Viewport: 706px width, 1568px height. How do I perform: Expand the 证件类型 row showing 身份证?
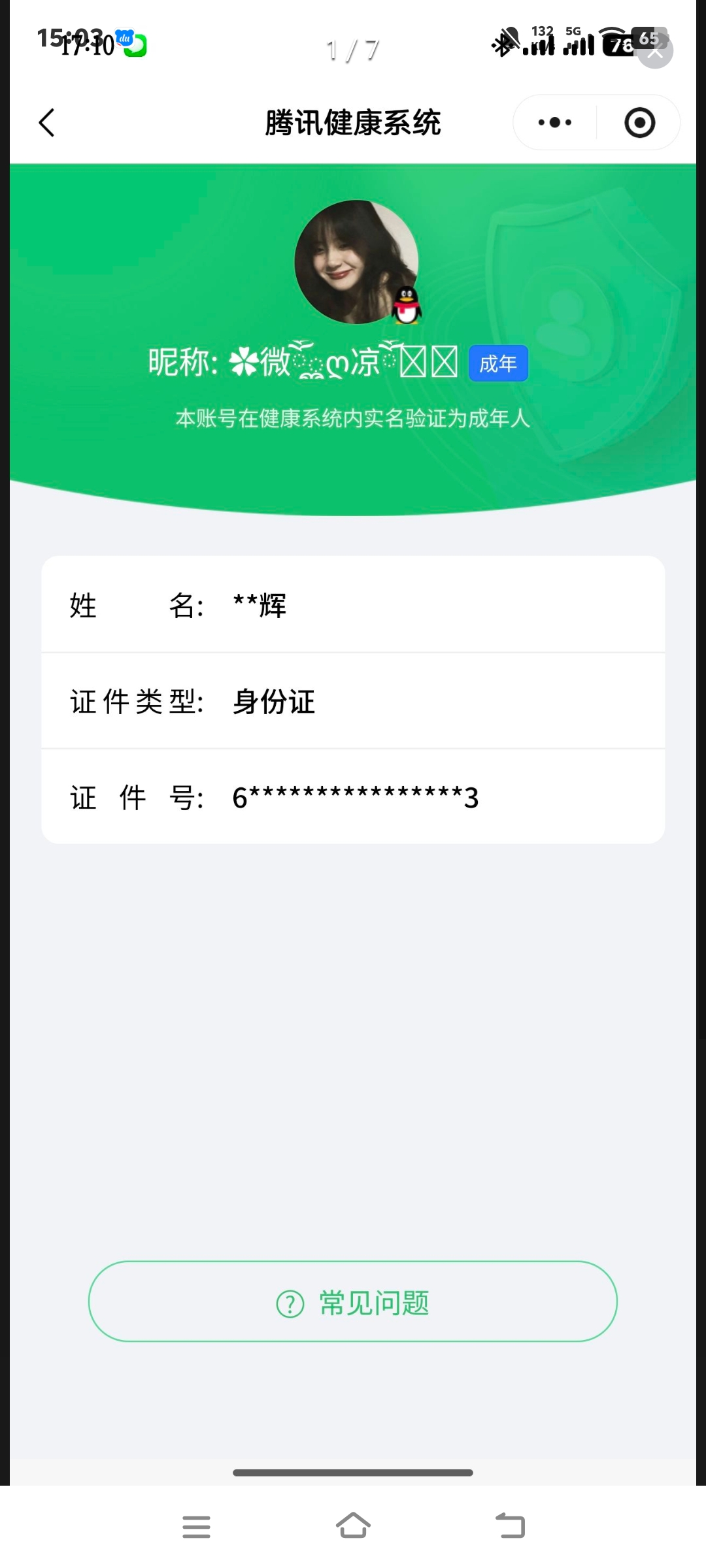[353, 702]
